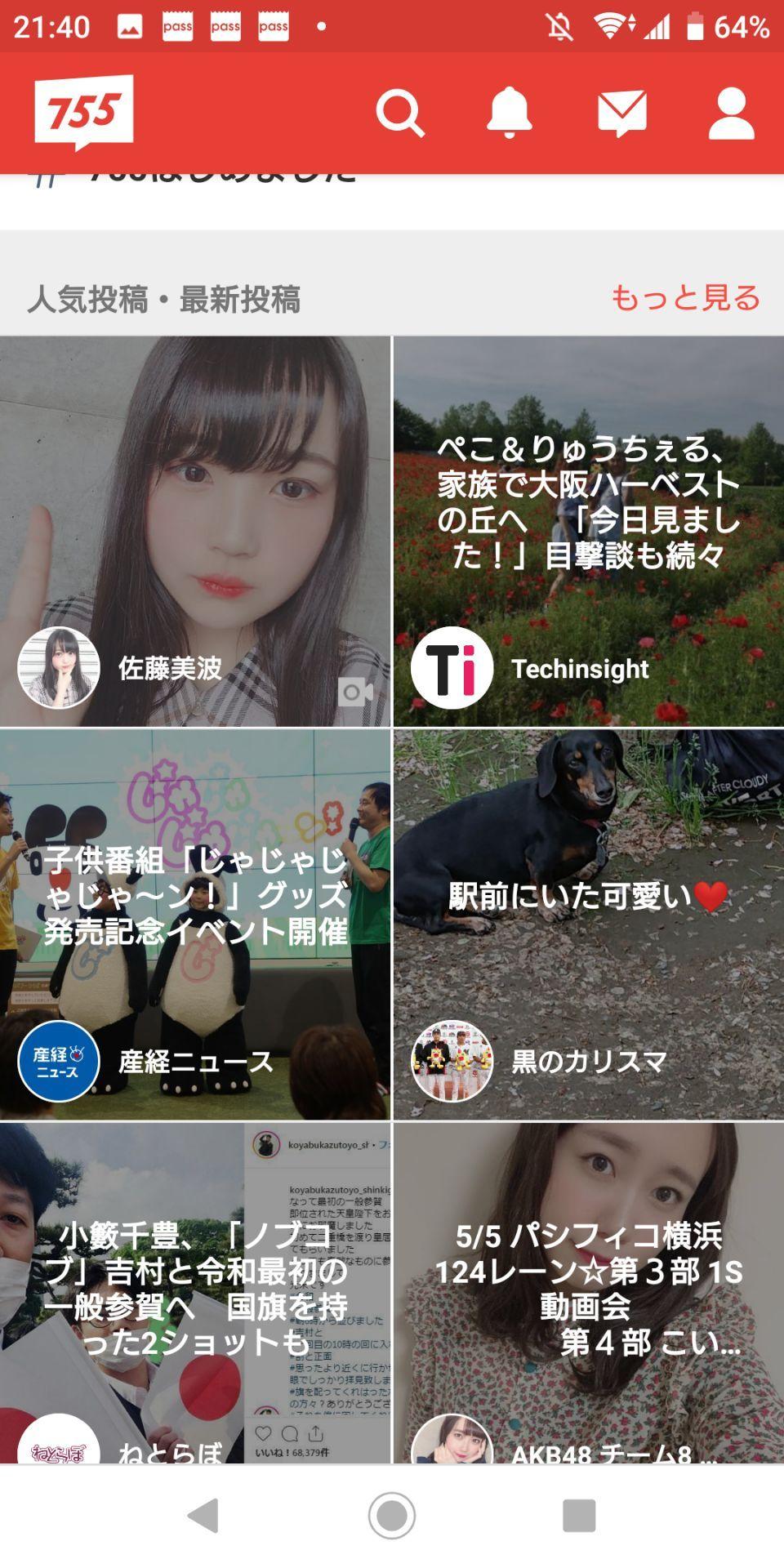
Task: Open the ねとらぼ post about 小籔千豊
Action: [195, 1292]
